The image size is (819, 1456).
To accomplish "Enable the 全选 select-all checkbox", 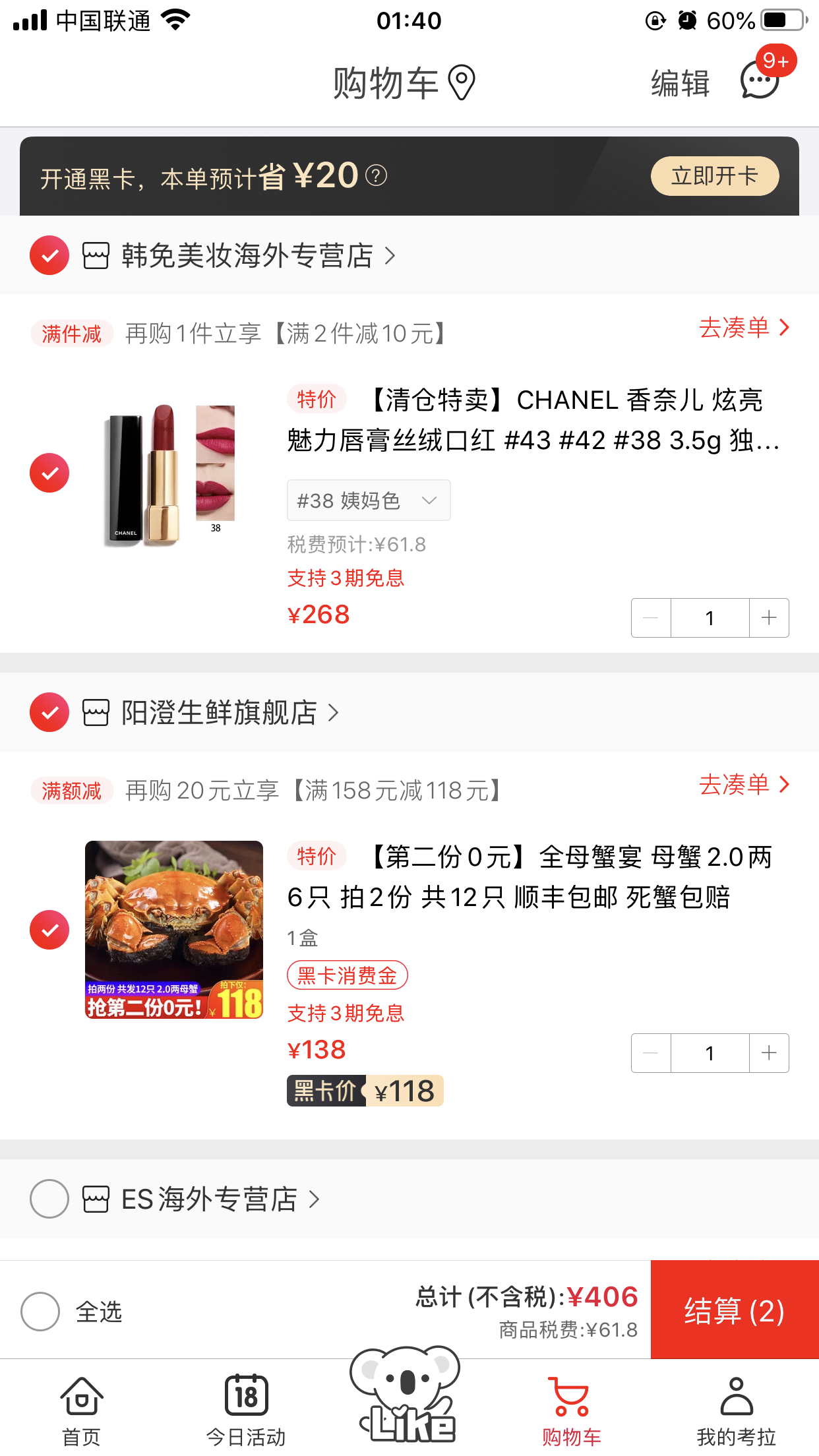I will click(40, 1312).
